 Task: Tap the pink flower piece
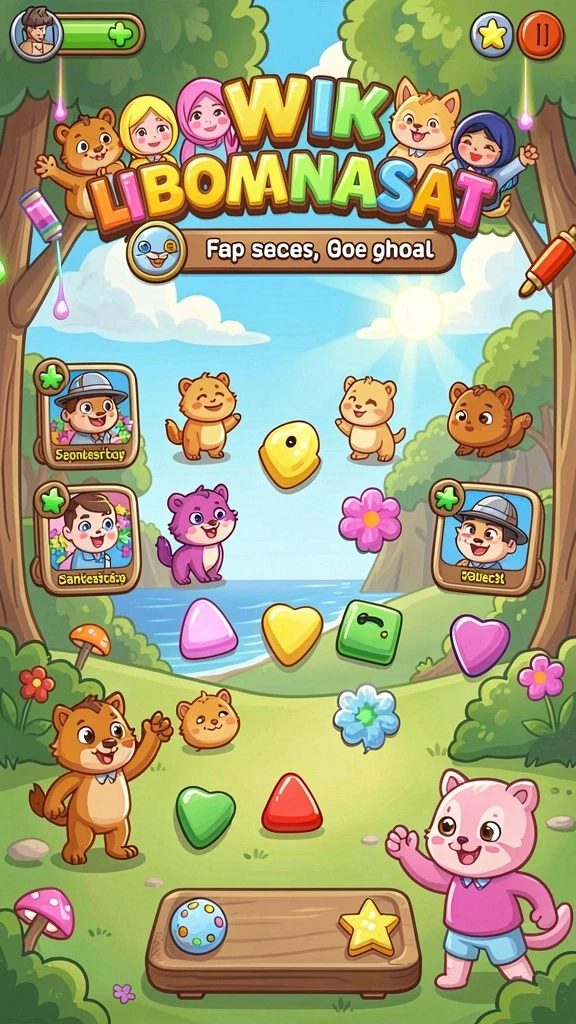tap(370, 520)
